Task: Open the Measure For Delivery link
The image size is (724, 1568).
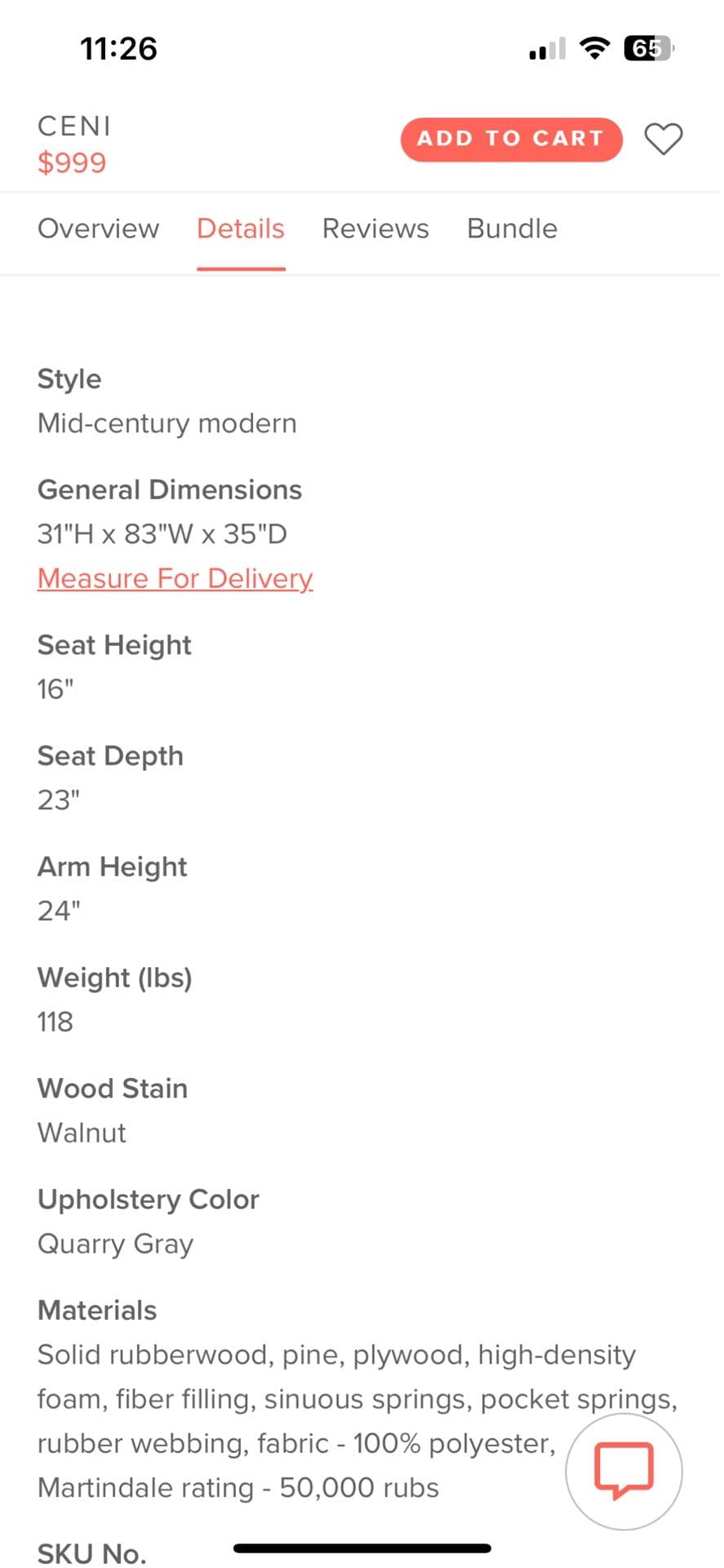Action: point(175,578)
